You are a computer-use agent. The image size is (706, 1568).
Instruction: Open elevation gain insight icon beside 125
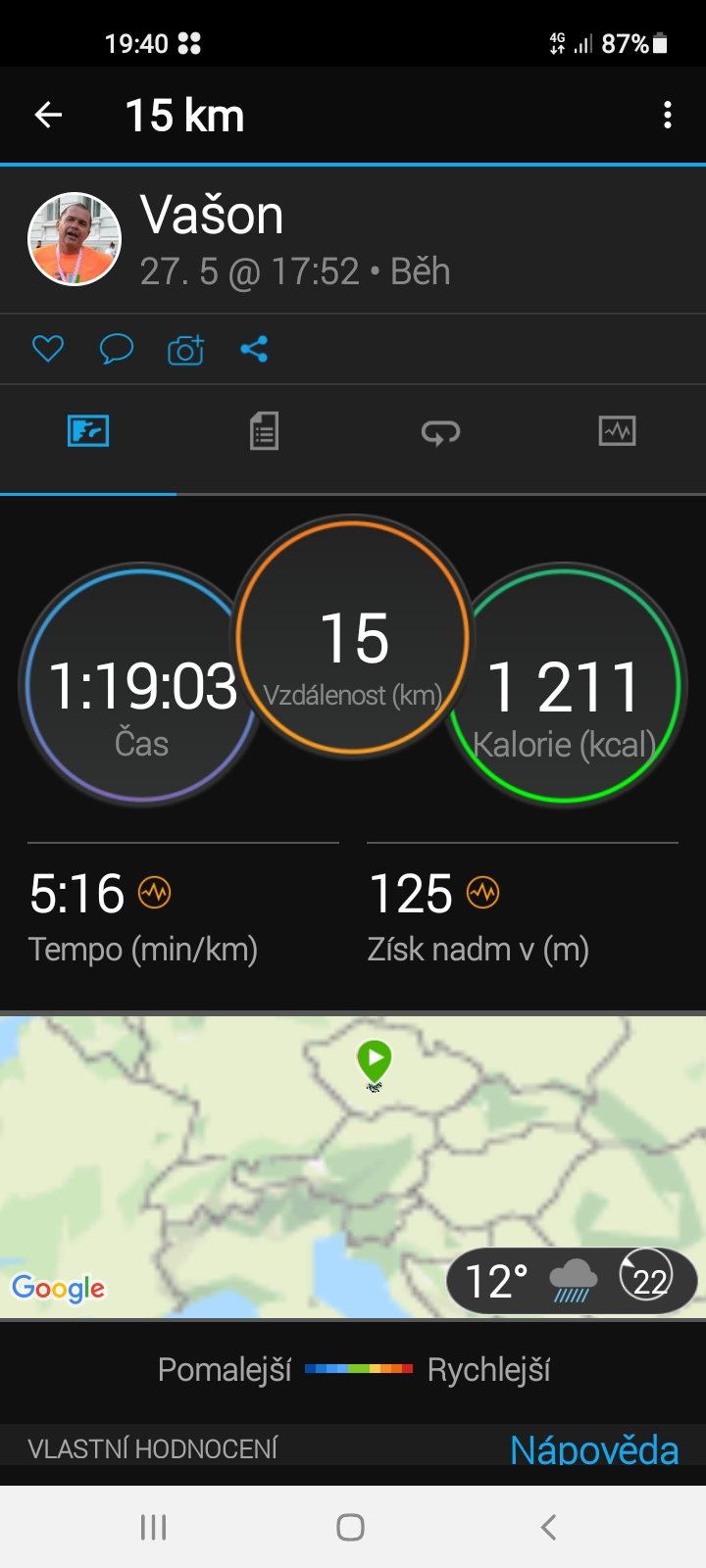point(482,893)
